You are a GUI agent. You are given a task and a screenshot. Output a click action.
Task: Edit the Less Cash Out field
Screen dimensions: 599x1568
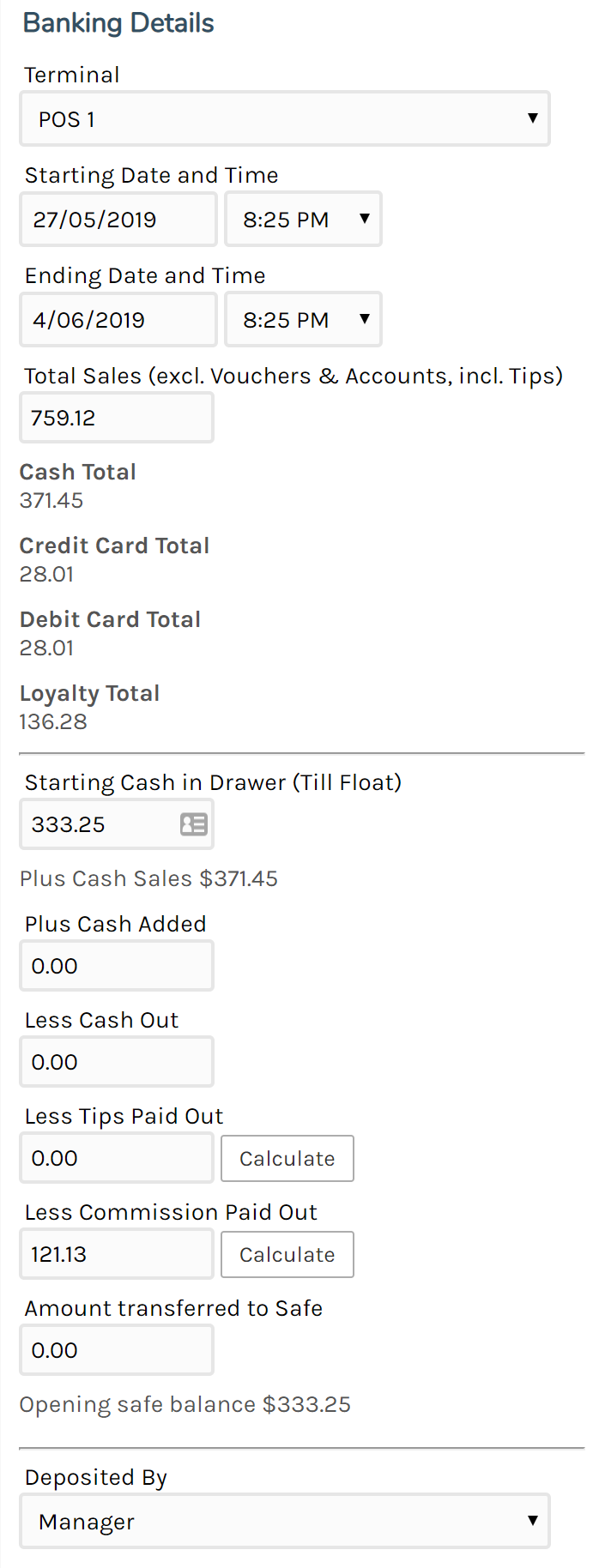[x=116, y=1062]
